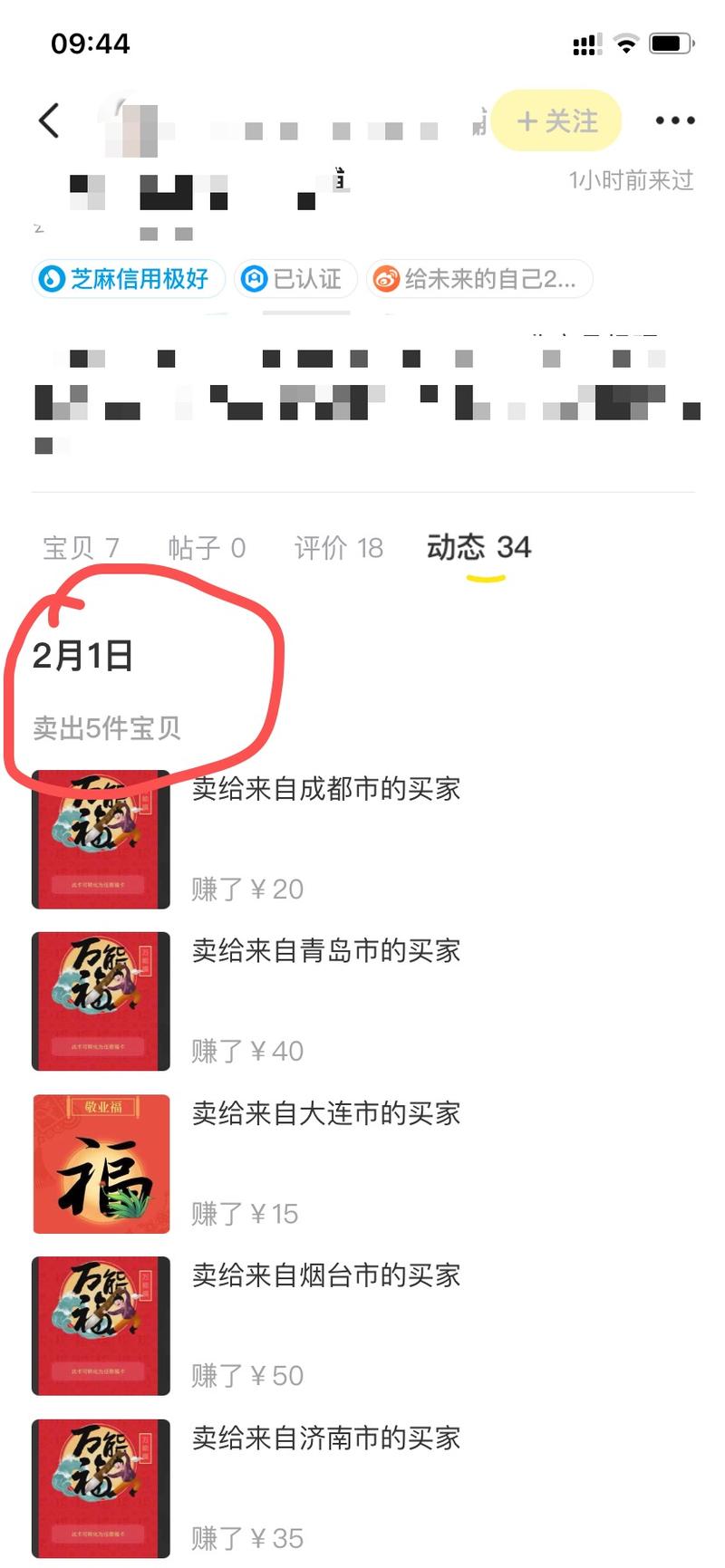Open the 帖子 tab
The height and width of the screenshot is (1568, 725).
[208, 548]
